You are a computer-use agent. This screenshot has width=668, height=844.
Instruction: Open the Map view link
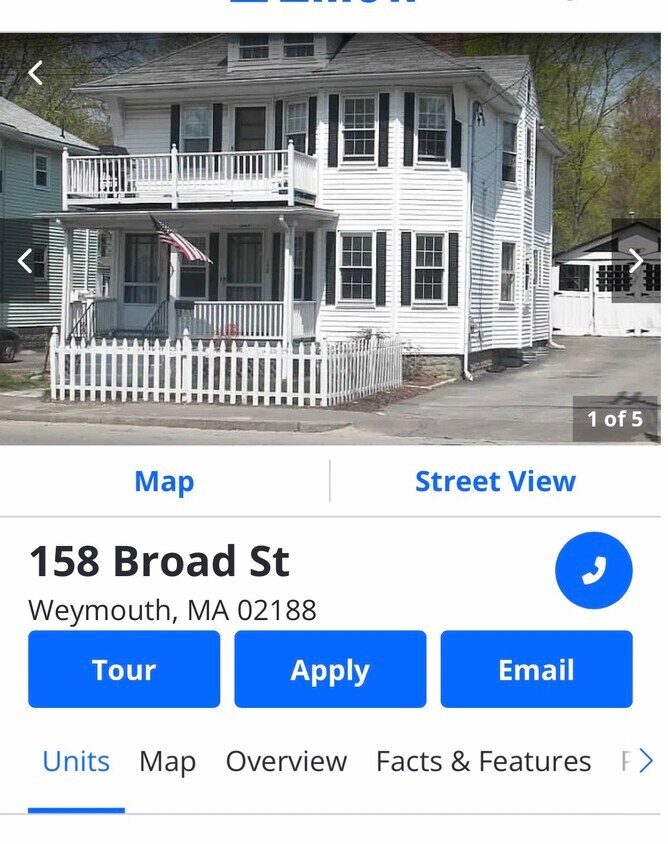[164, 481]
